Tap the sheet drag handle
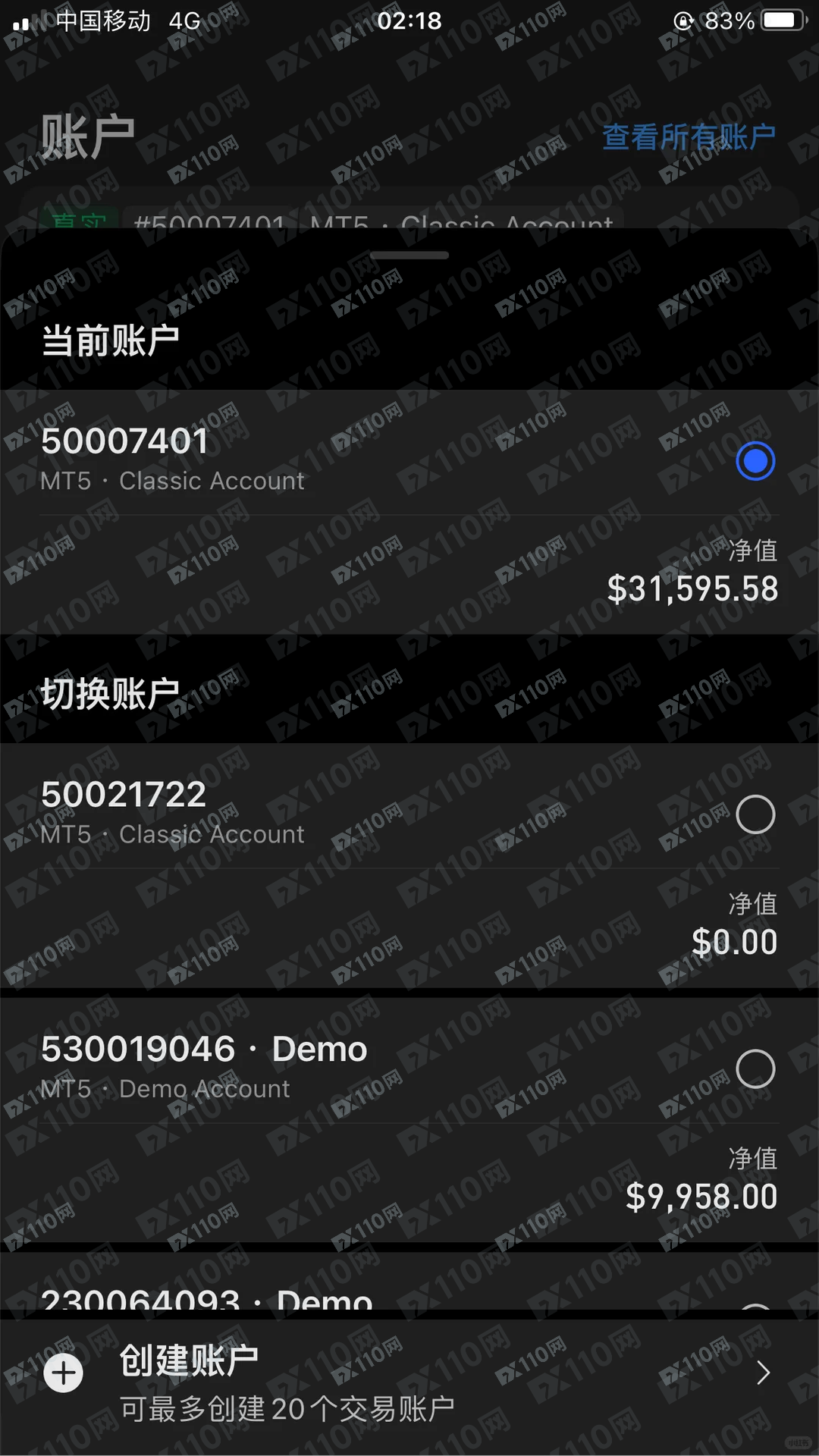This screenshot has height=1456, width=819. coord(409,256)
